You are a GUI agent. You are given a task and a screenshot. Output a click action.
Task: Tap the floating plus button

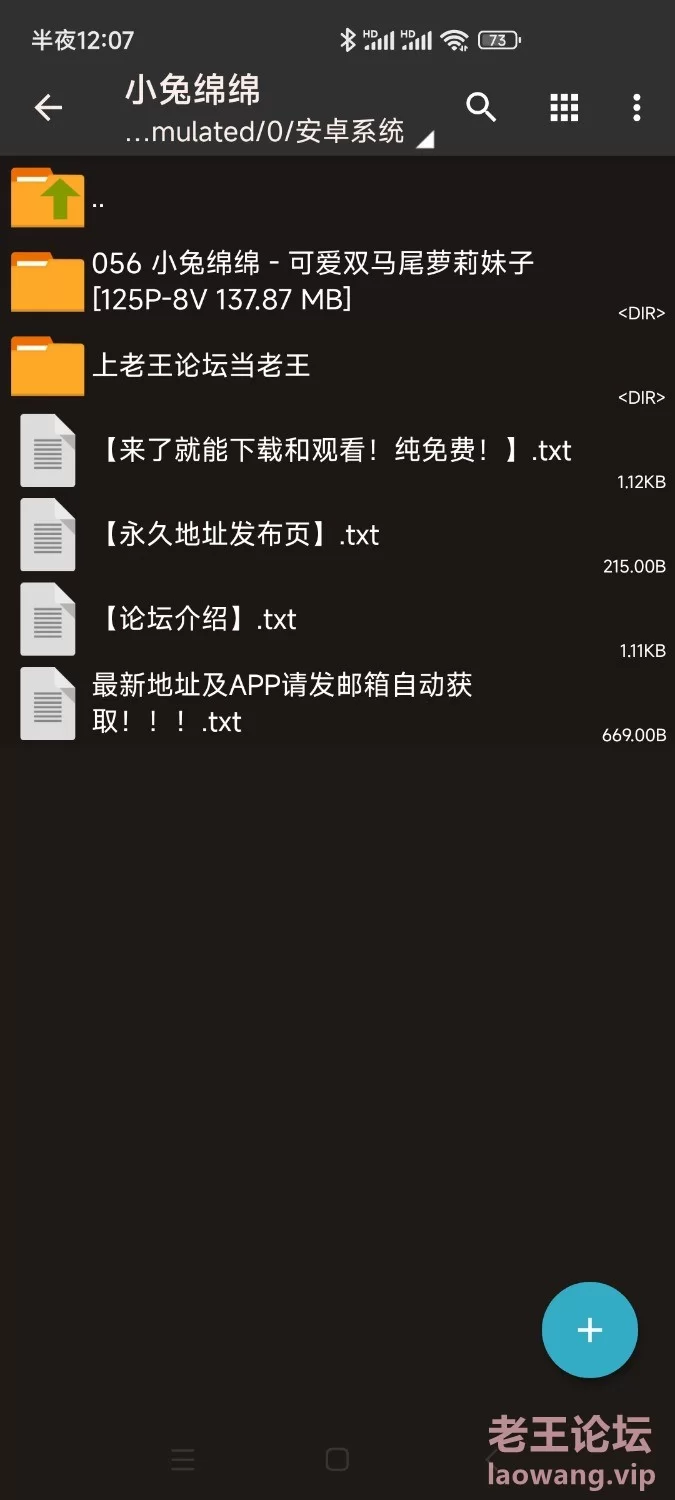coord(589,1330)
